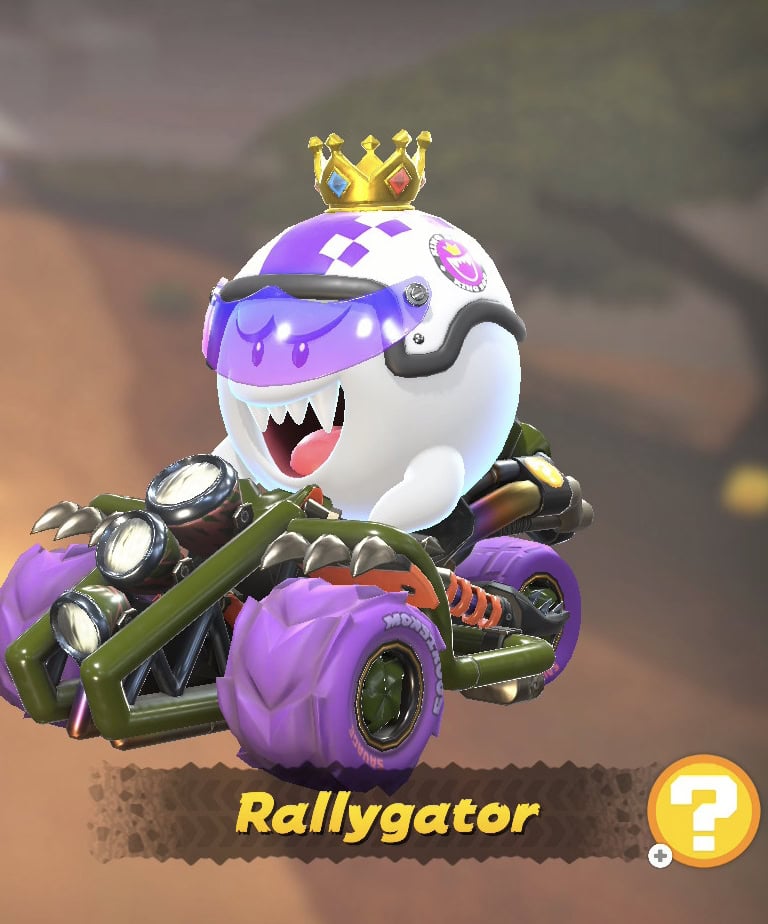Open the question mark help button
768x924 pixels.
pyautogui.click(x=703, y=809)
